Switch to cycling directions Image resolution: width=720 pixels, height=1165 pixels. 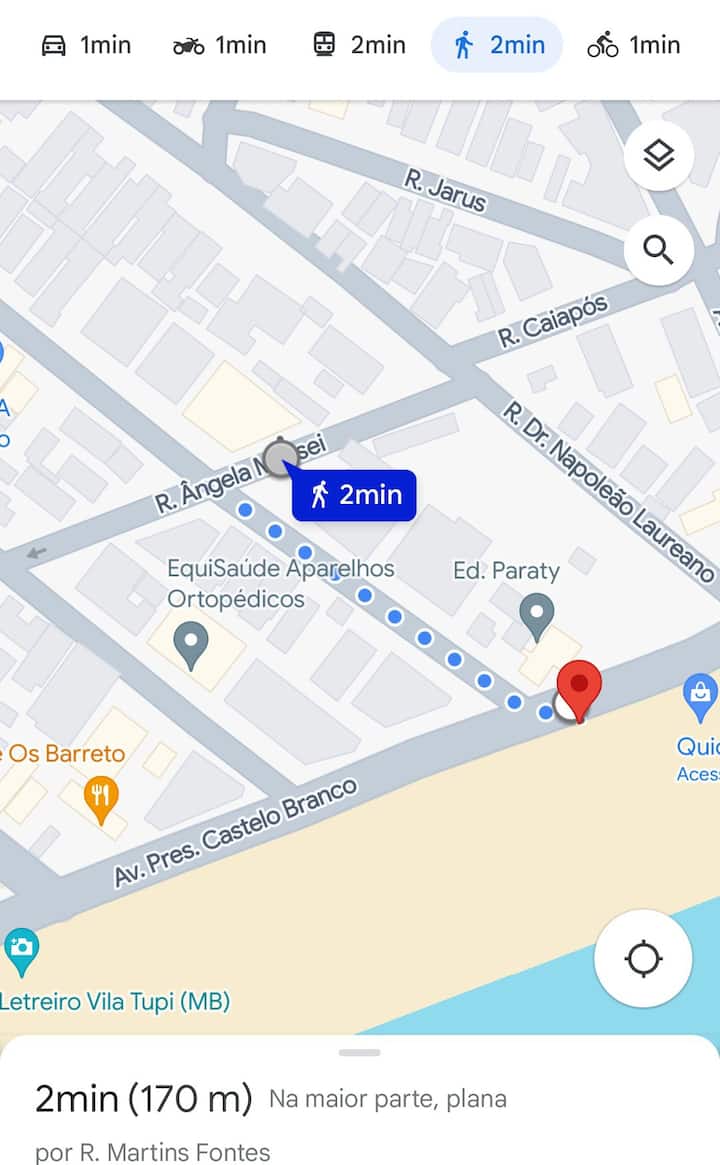click(633, 45)
